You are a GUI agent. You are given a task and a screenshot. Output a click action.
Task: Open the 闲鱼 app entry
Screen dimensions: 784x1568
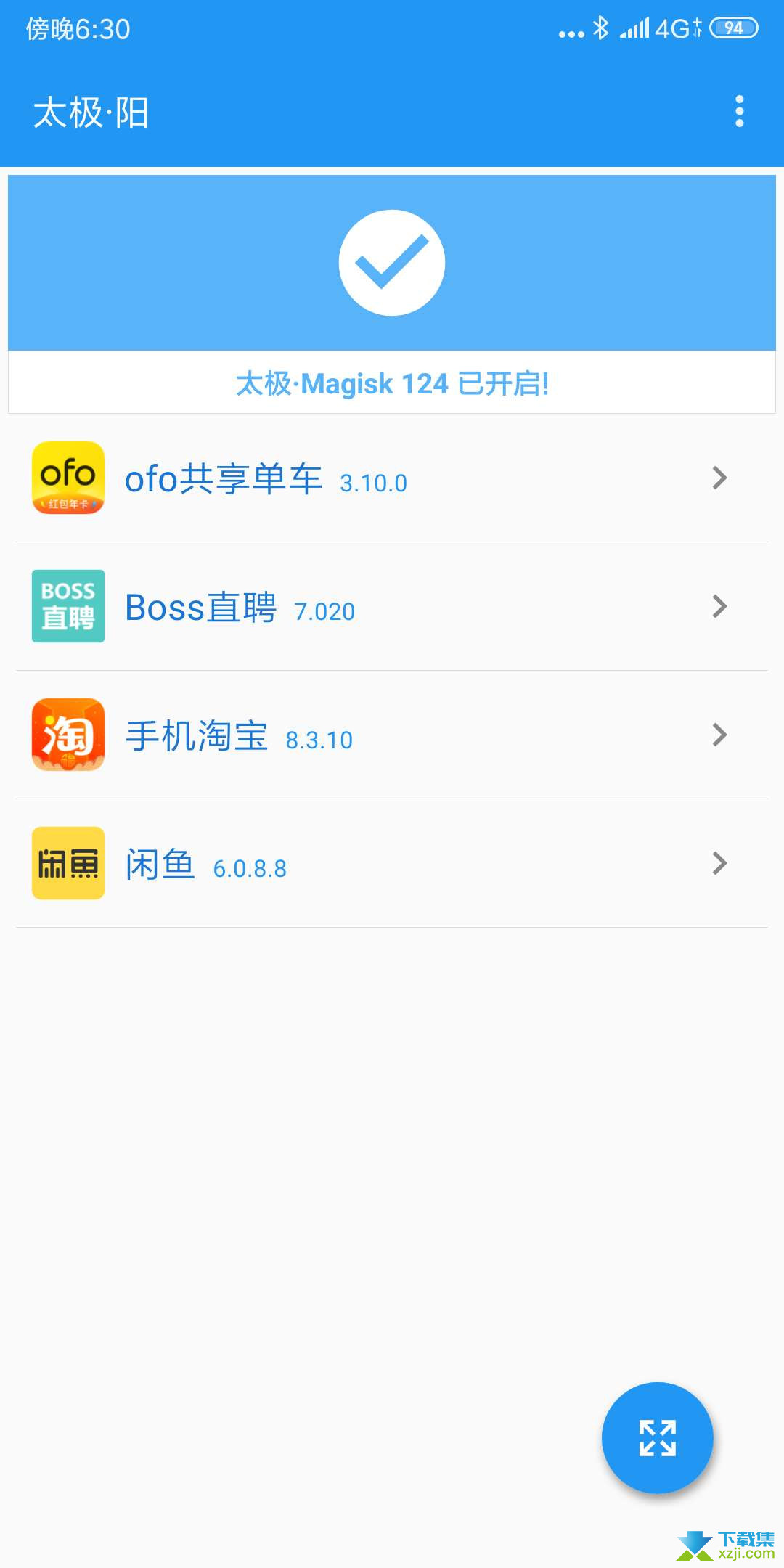[392, 863]
